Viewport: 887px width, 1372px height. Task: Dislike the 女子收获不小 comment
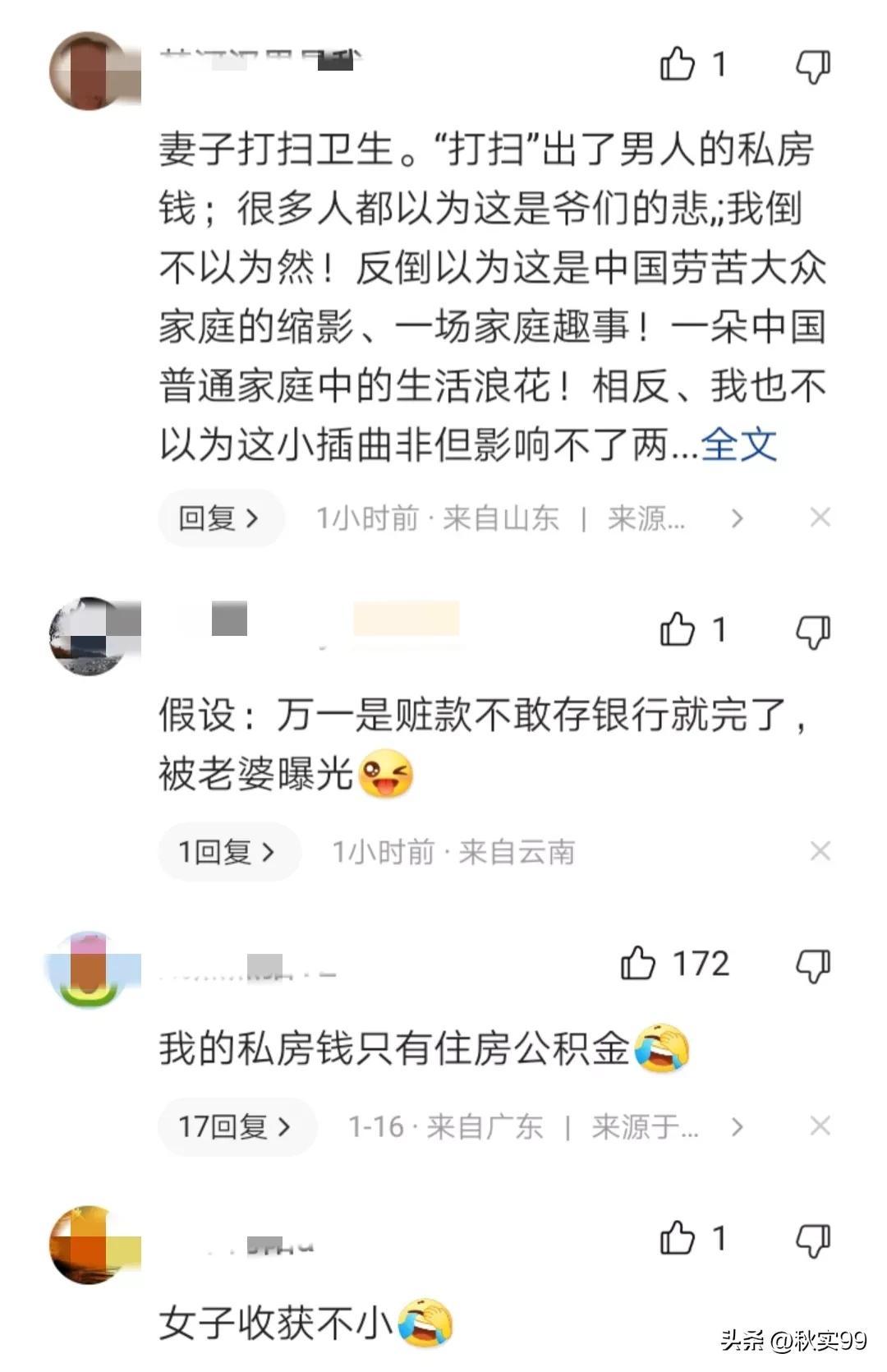[813, 1240]
